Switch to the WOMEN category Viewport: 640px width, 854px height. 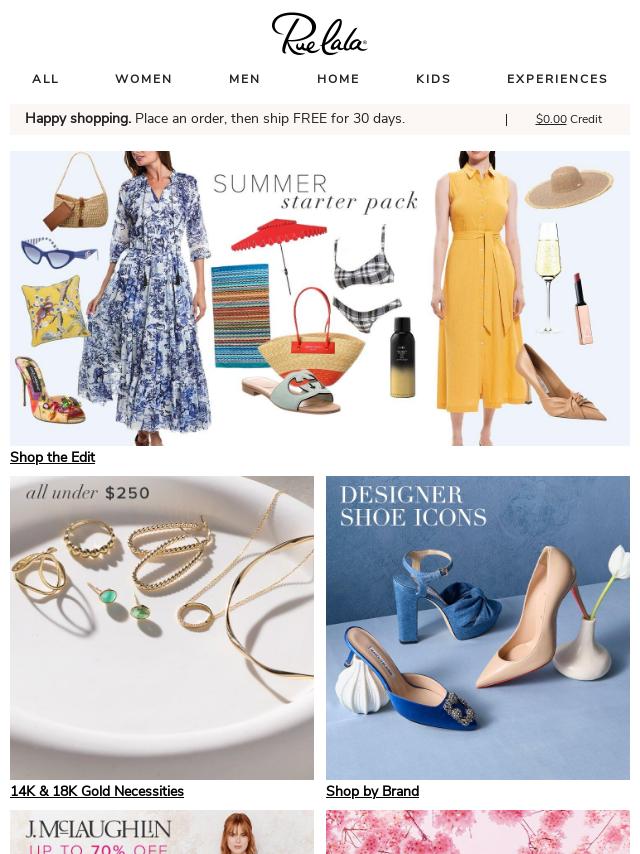[143, 79]
